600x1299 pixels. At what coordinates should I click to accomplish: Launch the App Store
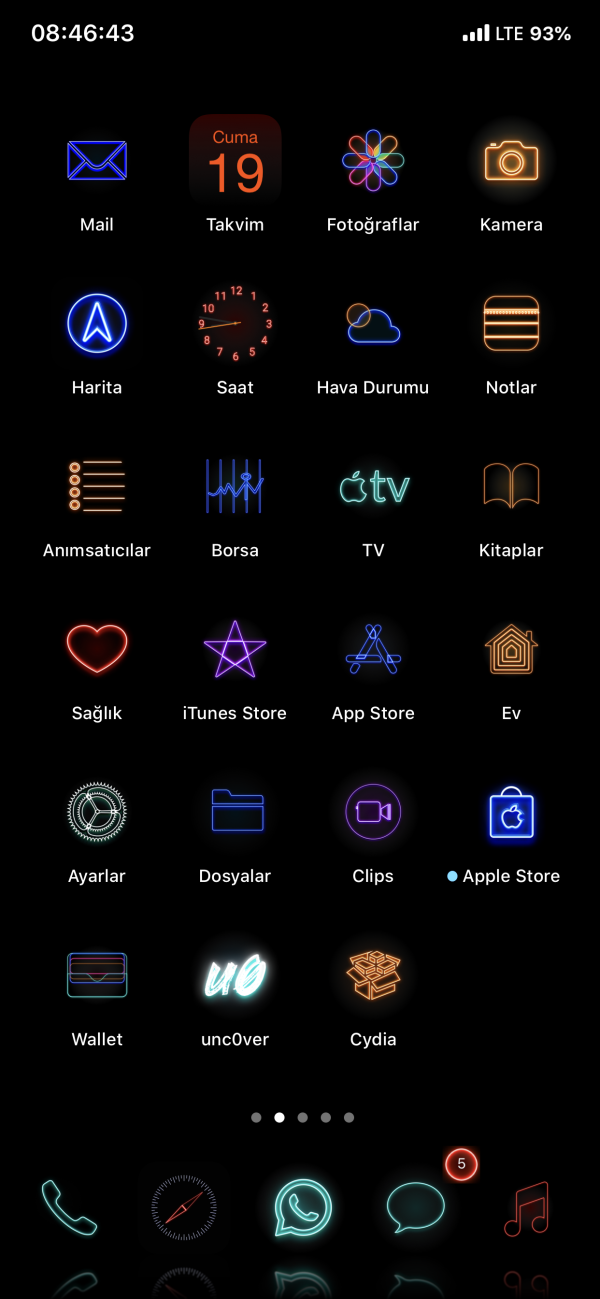[373, 649]
